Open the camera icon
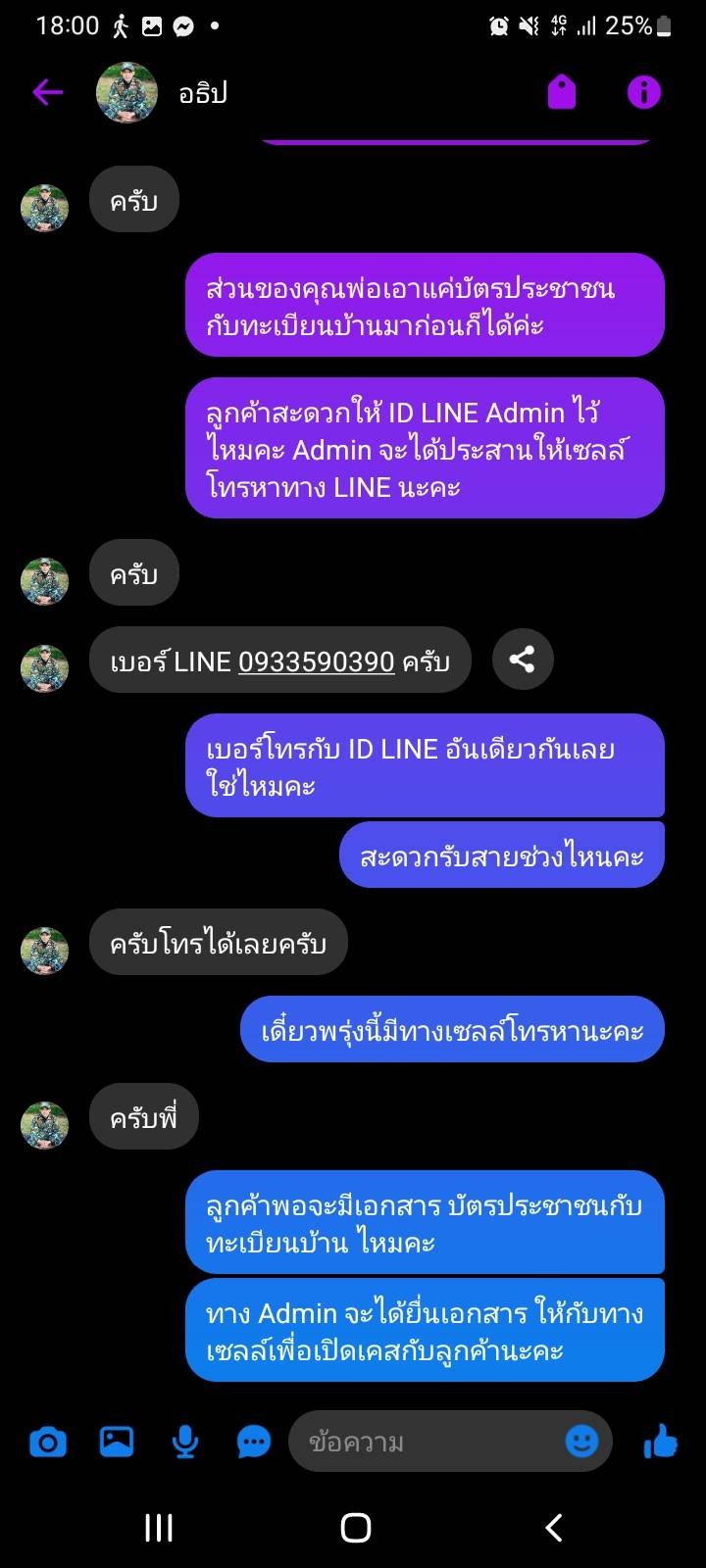Screen dimensions: 706x1568 click(x=48, y=1443)
